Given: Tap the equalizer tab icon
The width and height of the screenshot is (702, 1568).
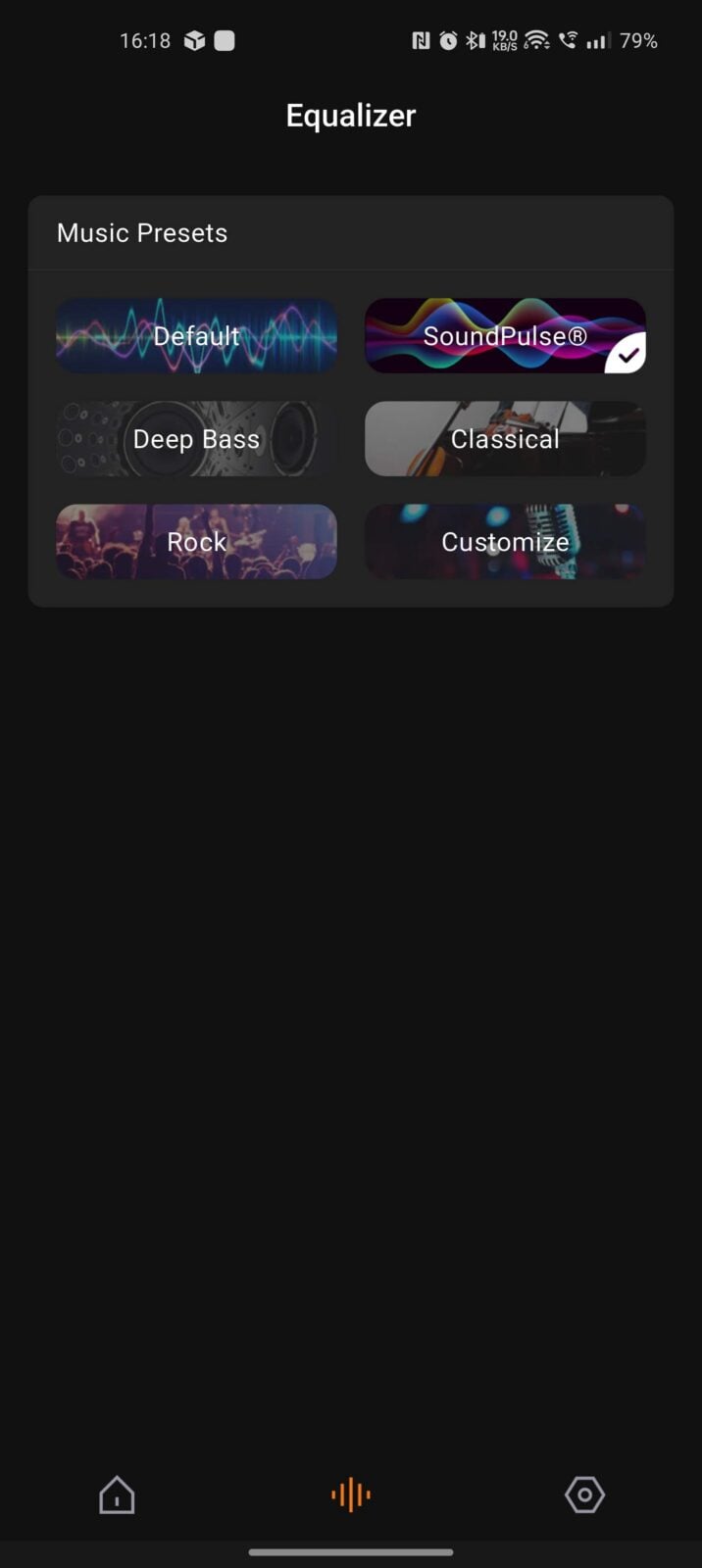Looking at the screenshot, I should click(351, 1495).
